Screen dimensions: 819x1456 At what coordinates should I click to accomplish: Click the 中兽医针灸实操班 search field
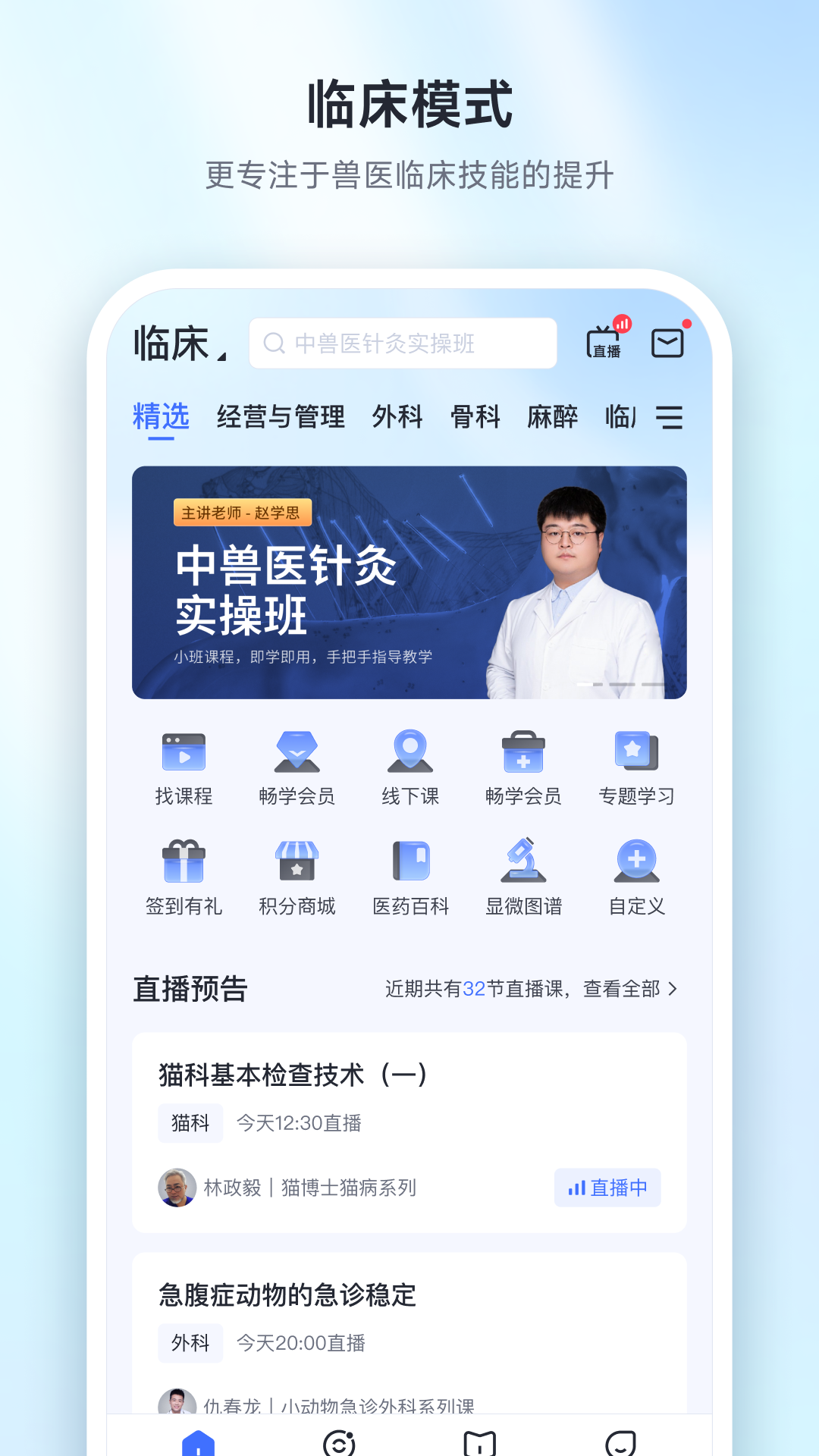pos(402,342)
